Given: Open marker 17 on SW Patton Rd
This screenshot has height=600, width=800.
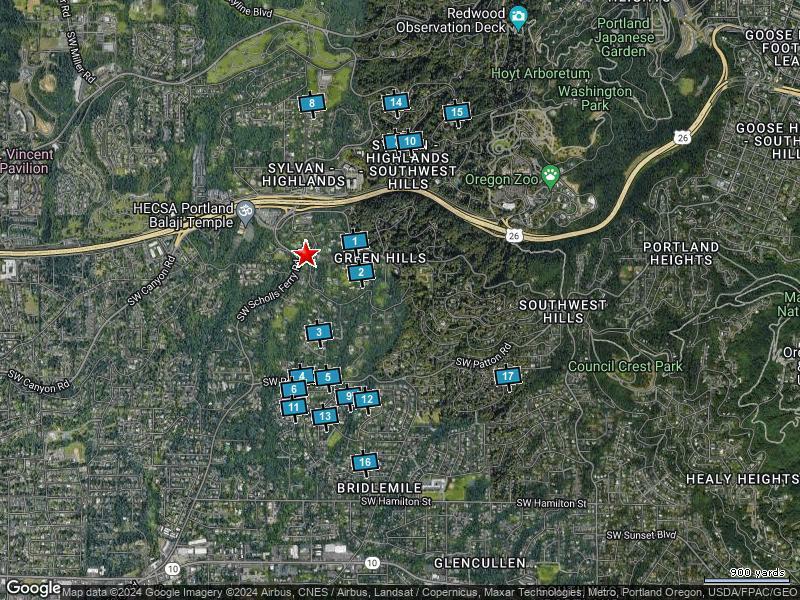Looking at the screenshot, I should pyautogui.click(x=508, y=376).
